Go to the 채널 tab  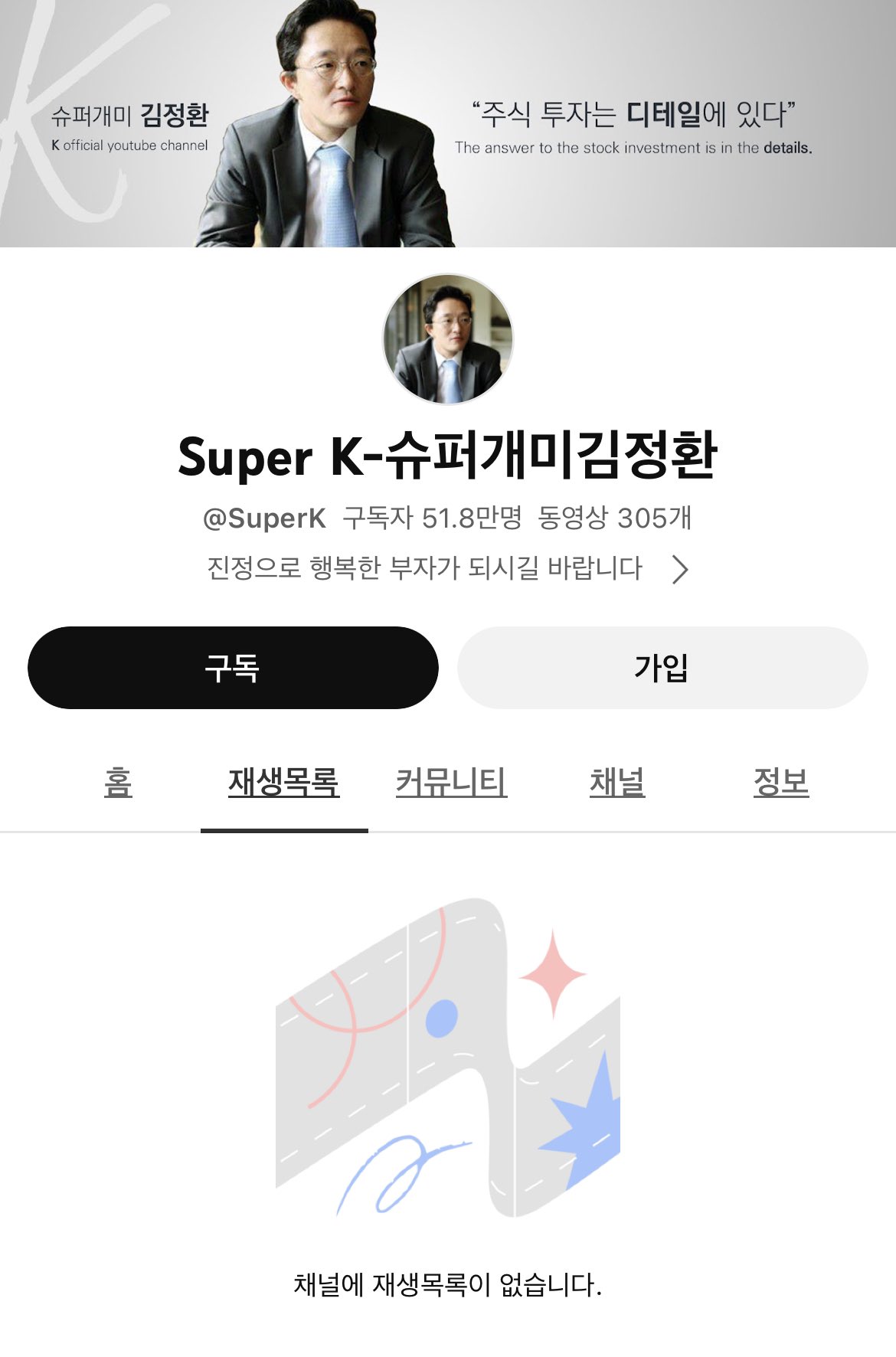(x=617, y=783)
